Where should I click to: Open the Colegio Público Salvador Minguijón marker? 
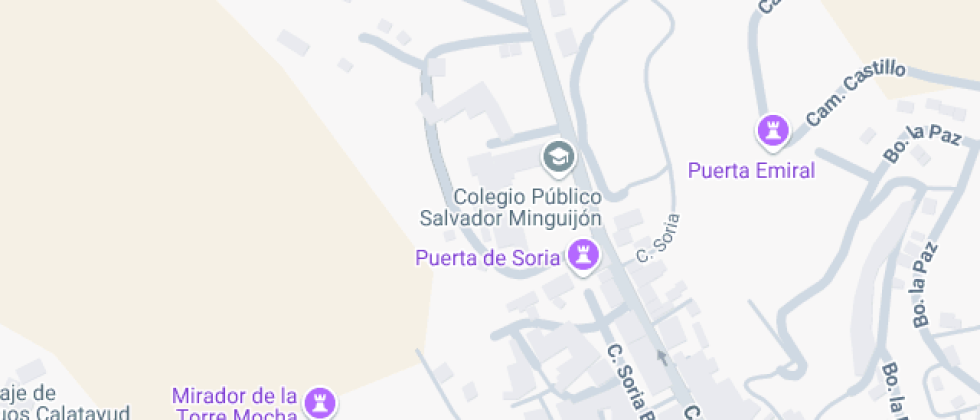(x=558, y=157)
